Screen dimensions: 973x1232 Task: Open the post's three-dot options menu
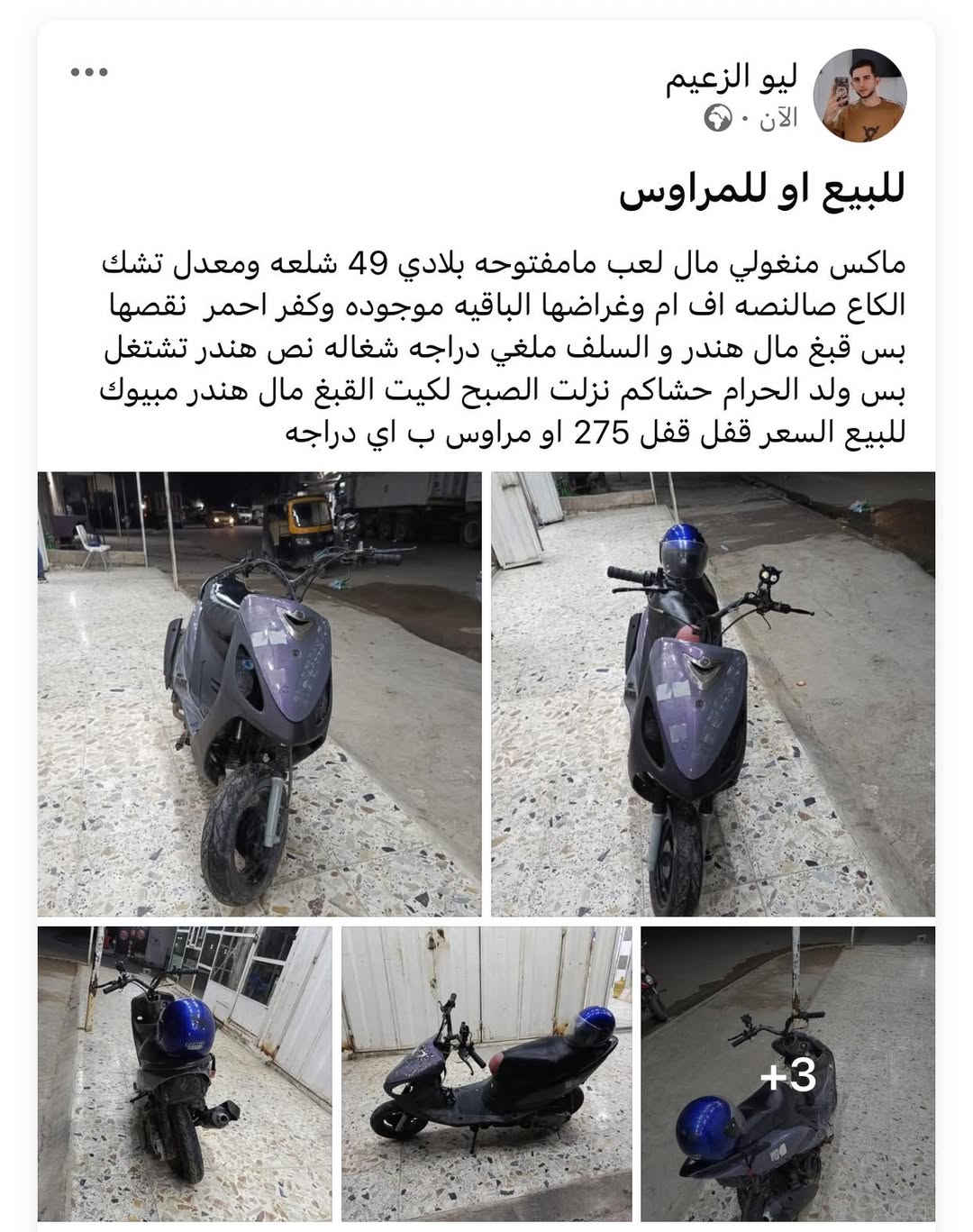[89, 72]
